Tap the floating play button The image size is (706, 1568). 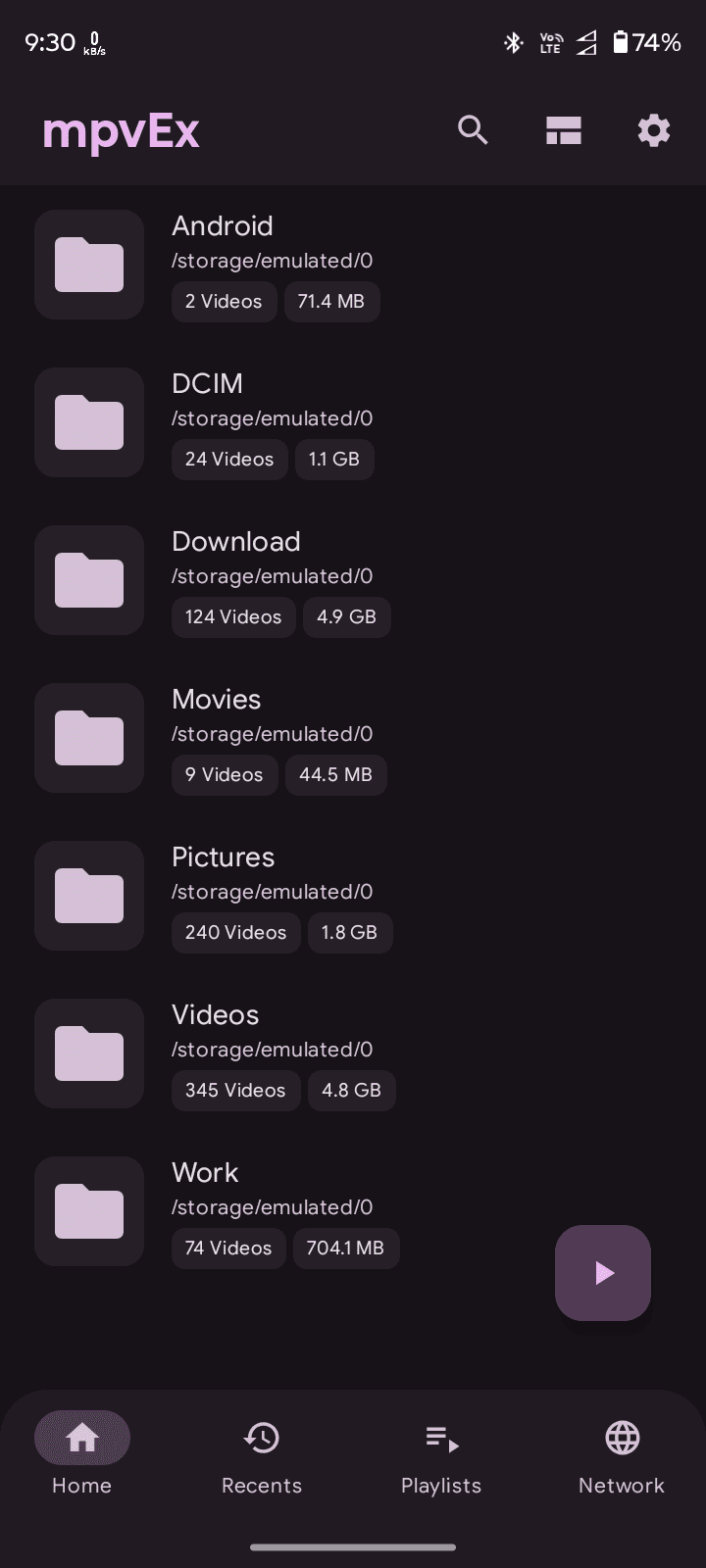point(603,1273)
